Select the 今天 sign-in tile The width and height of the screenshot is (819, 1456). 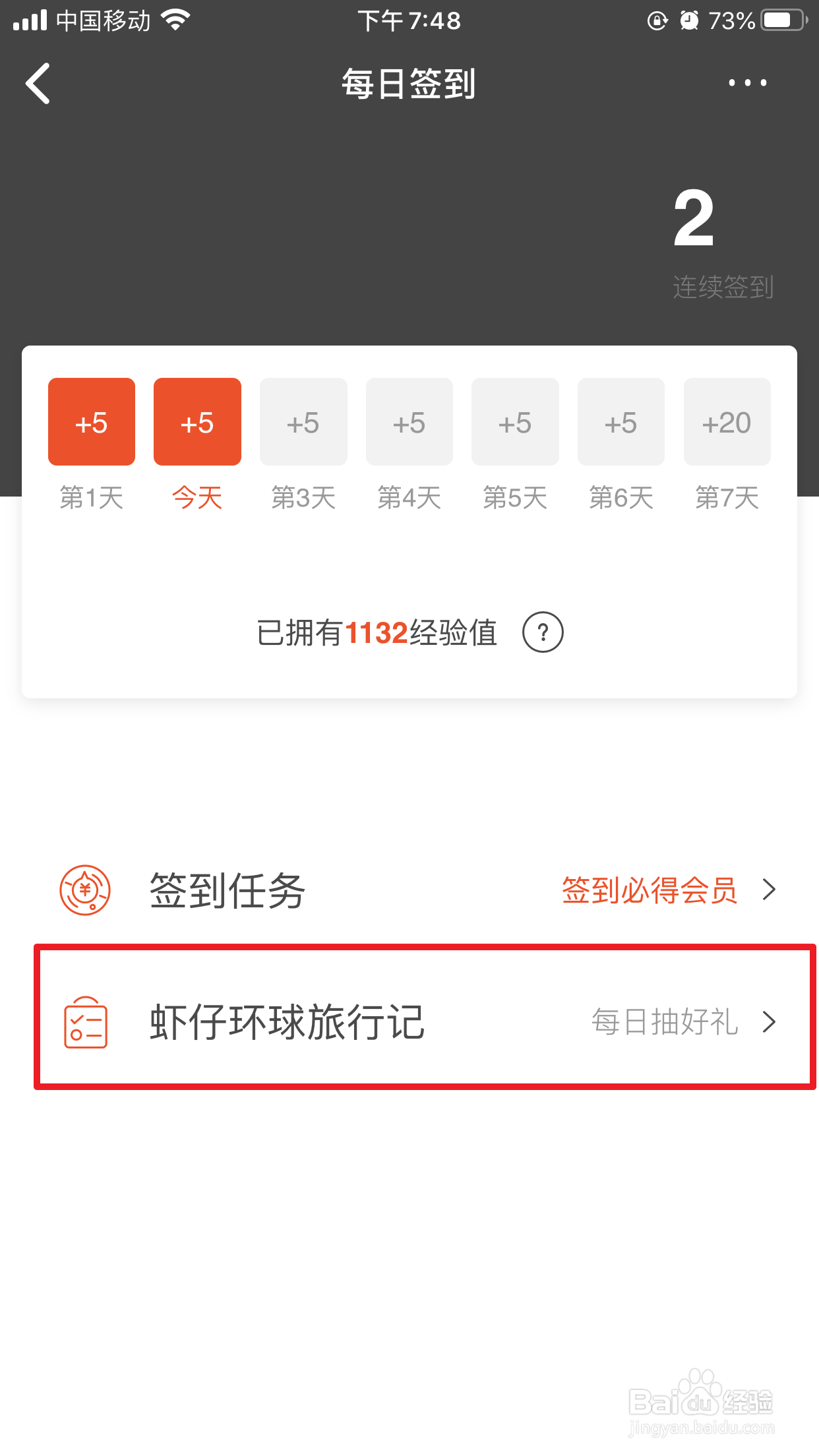pyautogui.click(x=197, y=421)
